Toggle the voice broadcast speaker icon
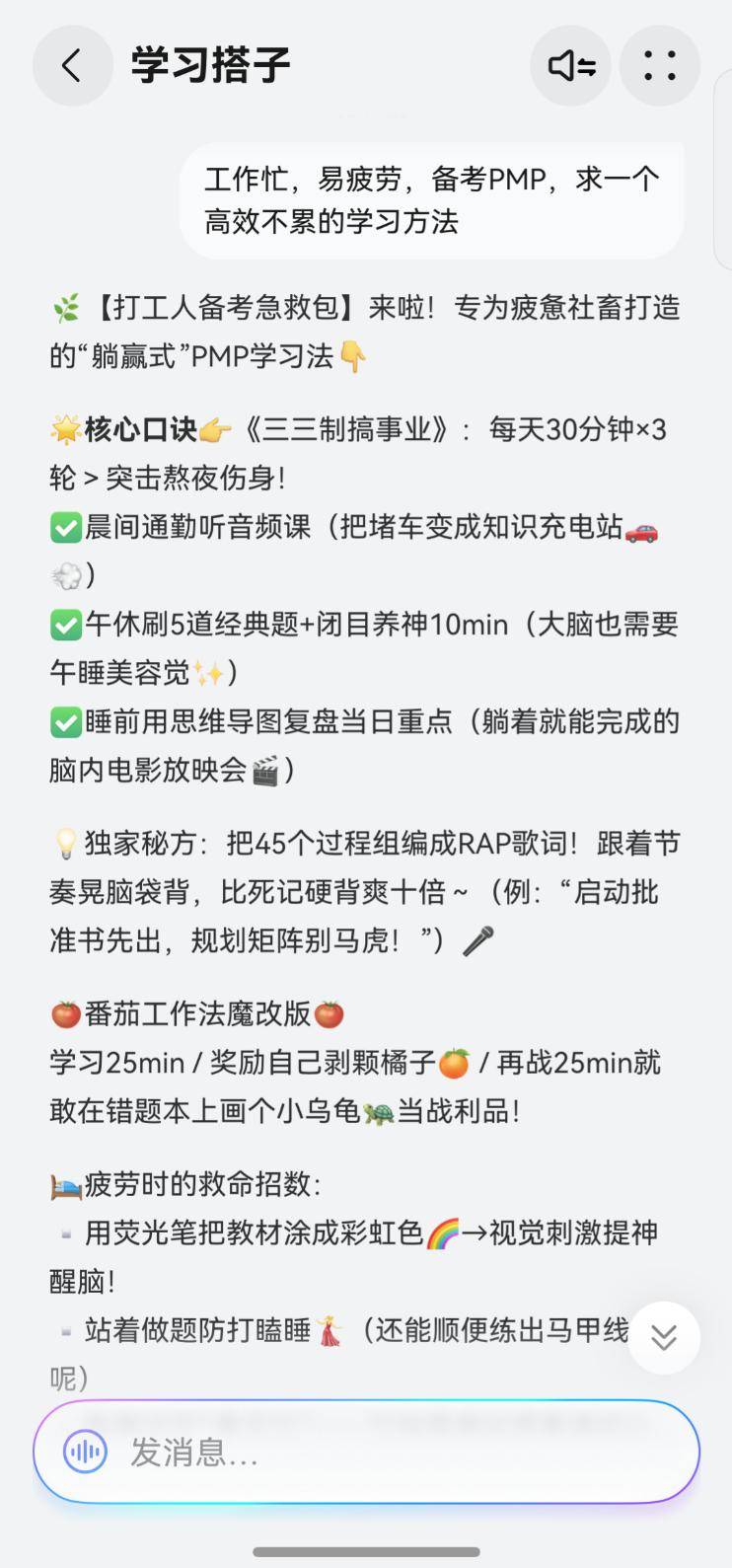732x1568 pixels. pyautogui.click(x=571, y=66)
